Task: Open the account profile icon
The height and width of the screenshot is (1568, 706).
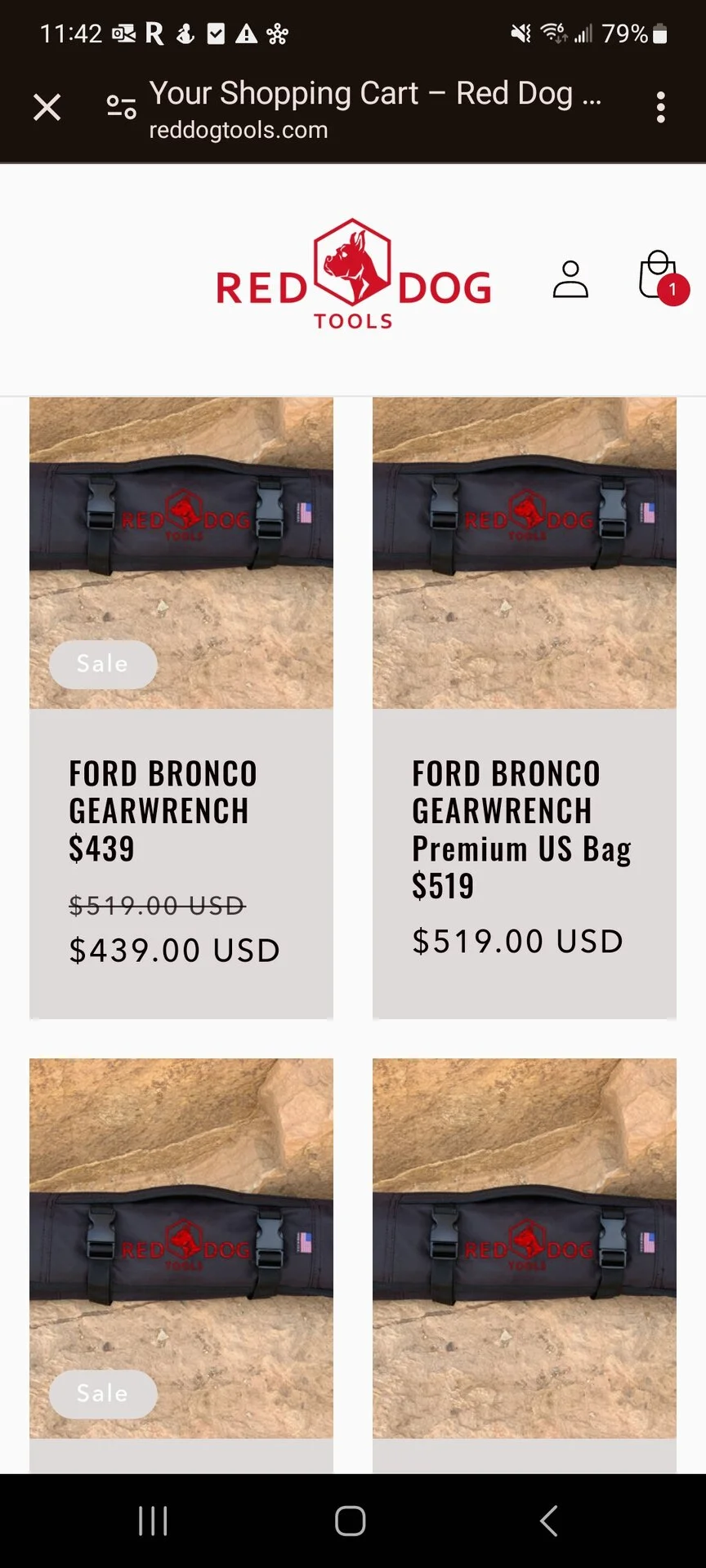Action: [x=570, y=279]
